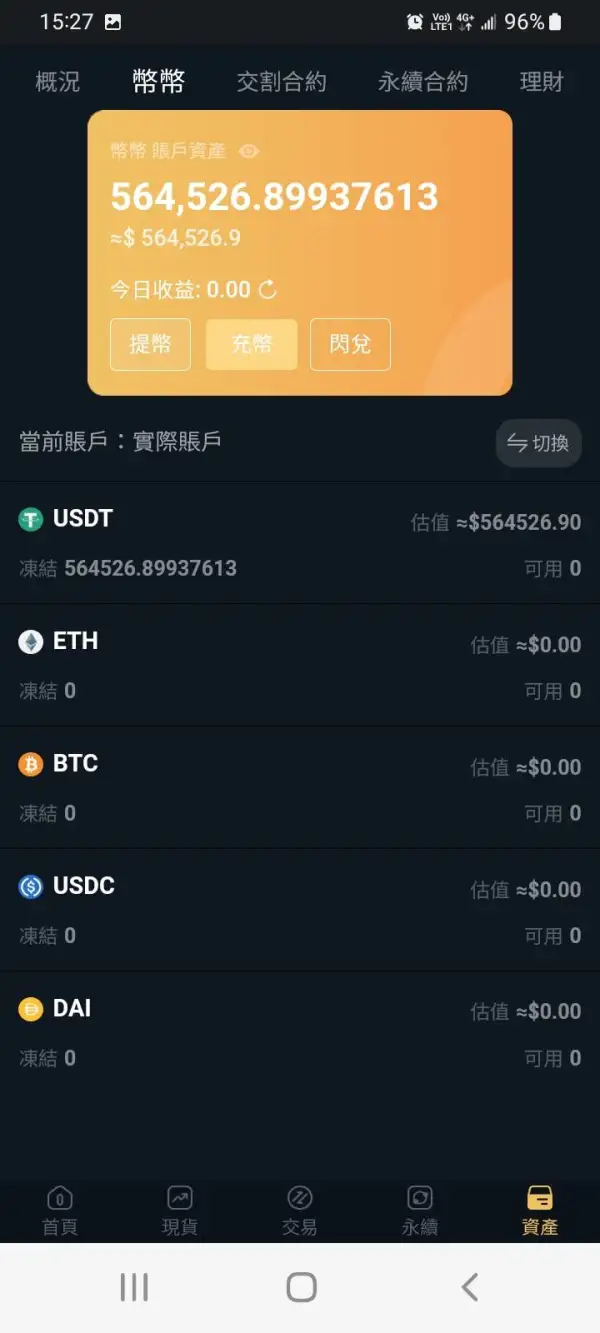Toggle balance visibility eye icon
Screen dimensions: 600x1333
tap(249, 151)
